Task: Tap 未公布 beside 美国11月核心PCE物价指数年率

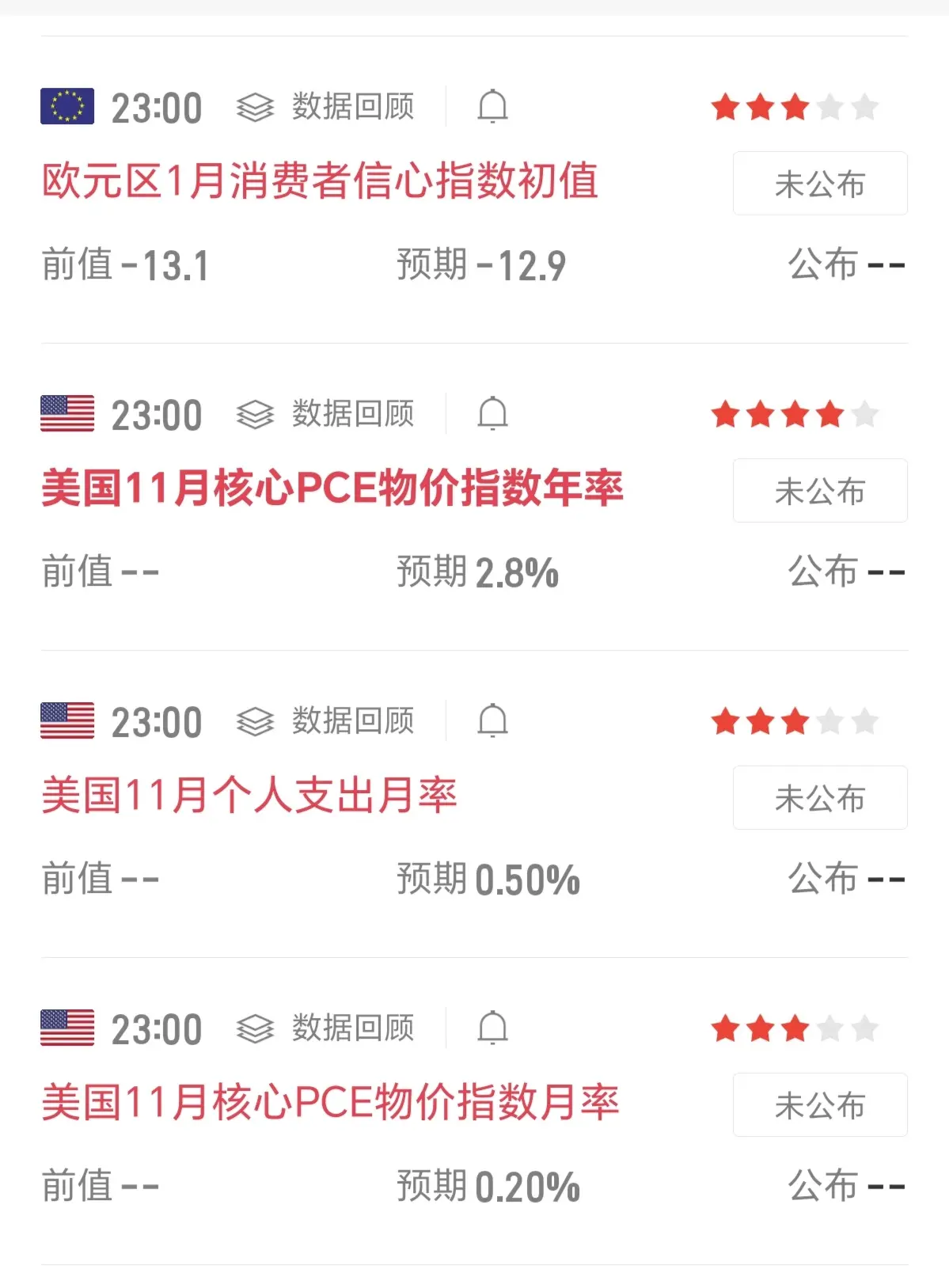Action: [819, 491]
